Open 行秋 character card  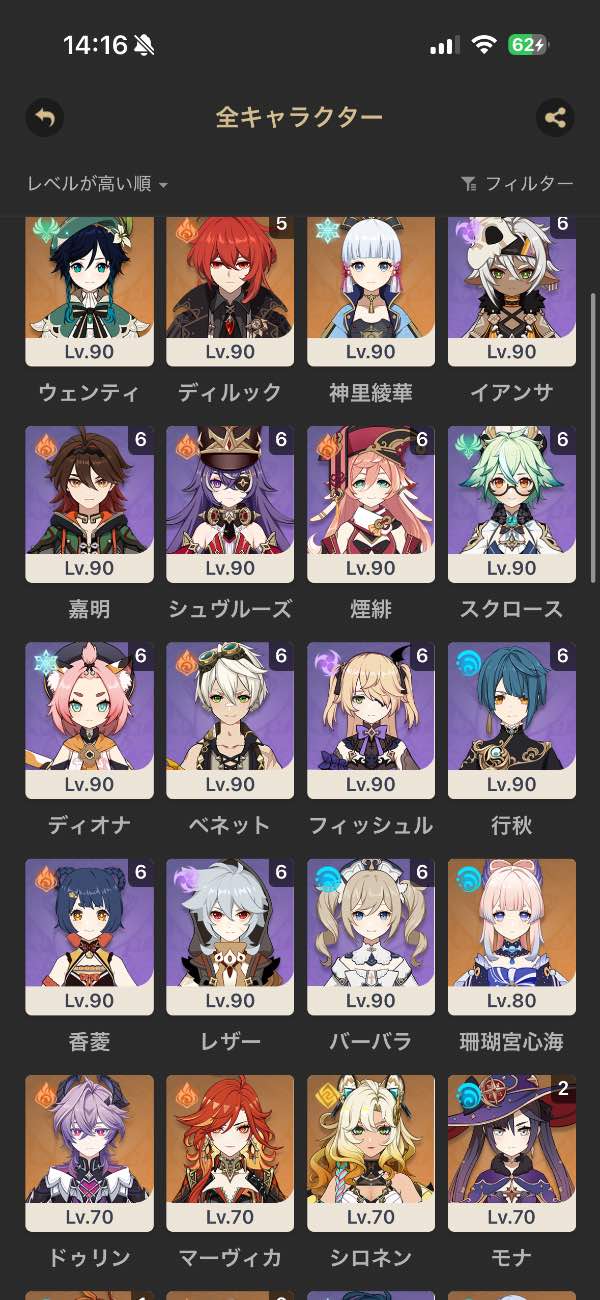click(x=512, y=721)
